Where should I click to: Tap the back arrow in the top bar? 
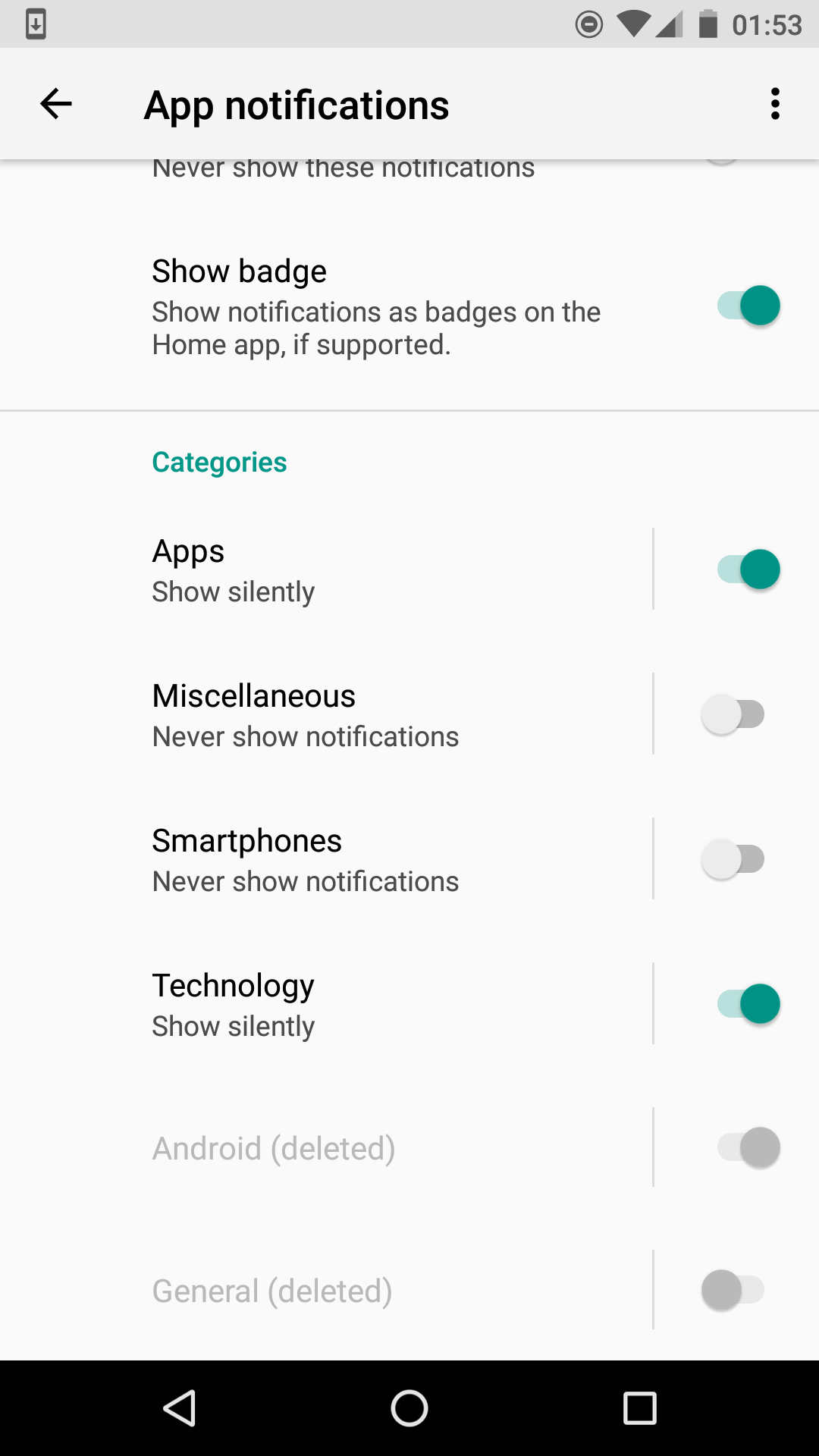[55, 104]
